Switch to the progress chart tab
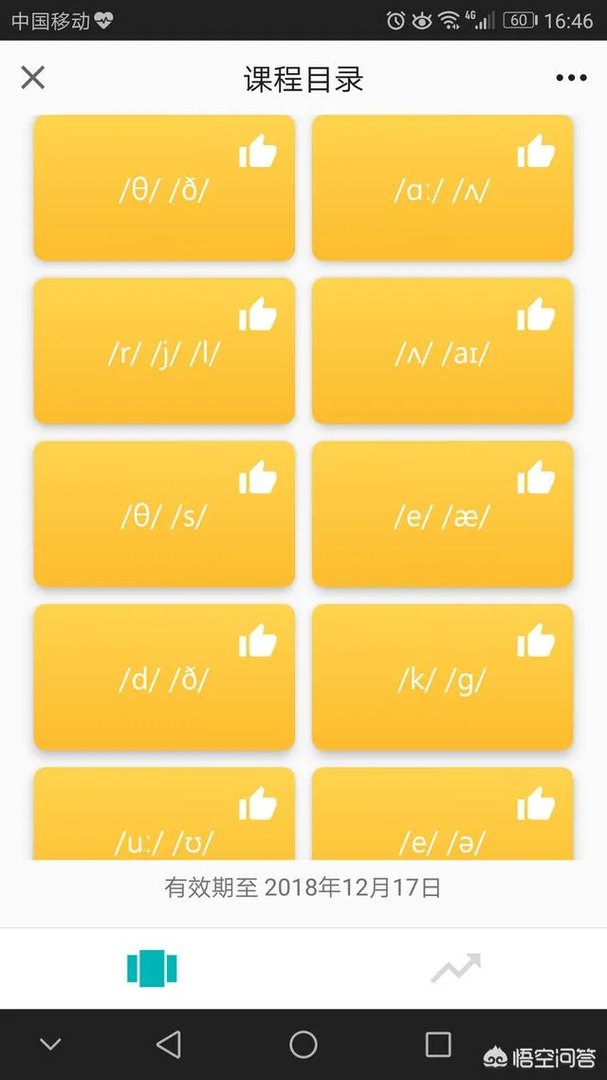Viewport: 607px width, 1080px height. (x=455, y=968)
